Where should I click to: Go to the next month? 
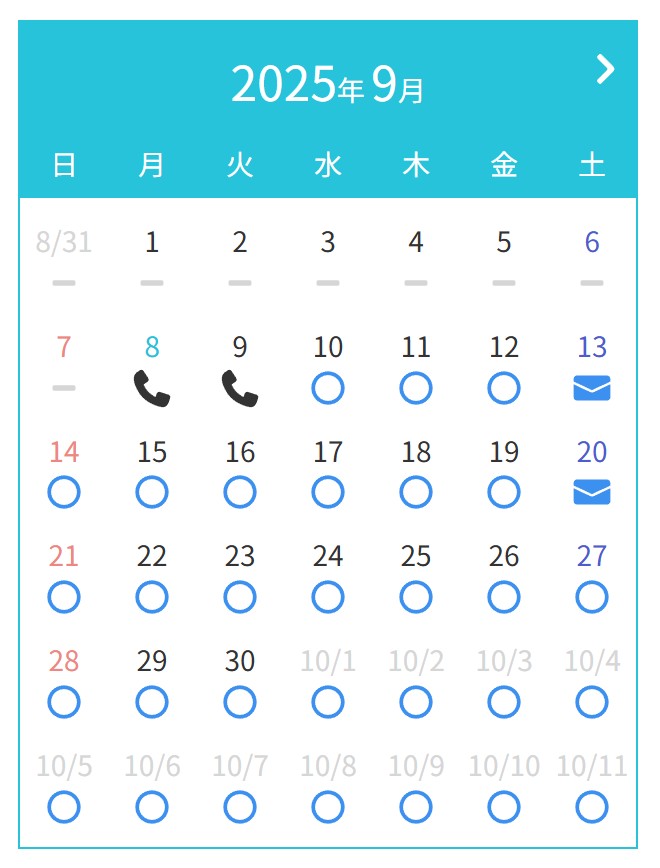pyautogui.click(x=604, y=69)
